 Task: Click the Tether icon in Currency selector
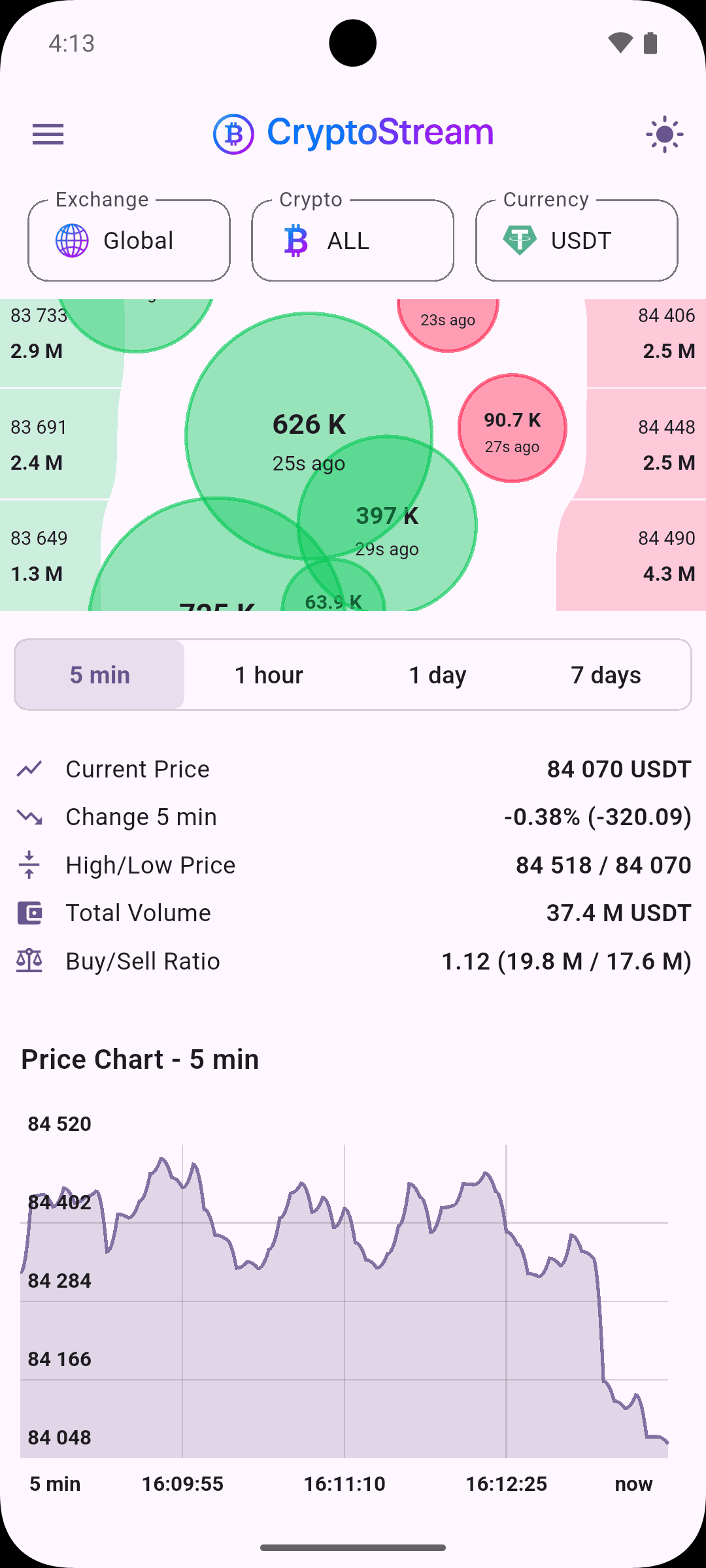pos(520,240)
